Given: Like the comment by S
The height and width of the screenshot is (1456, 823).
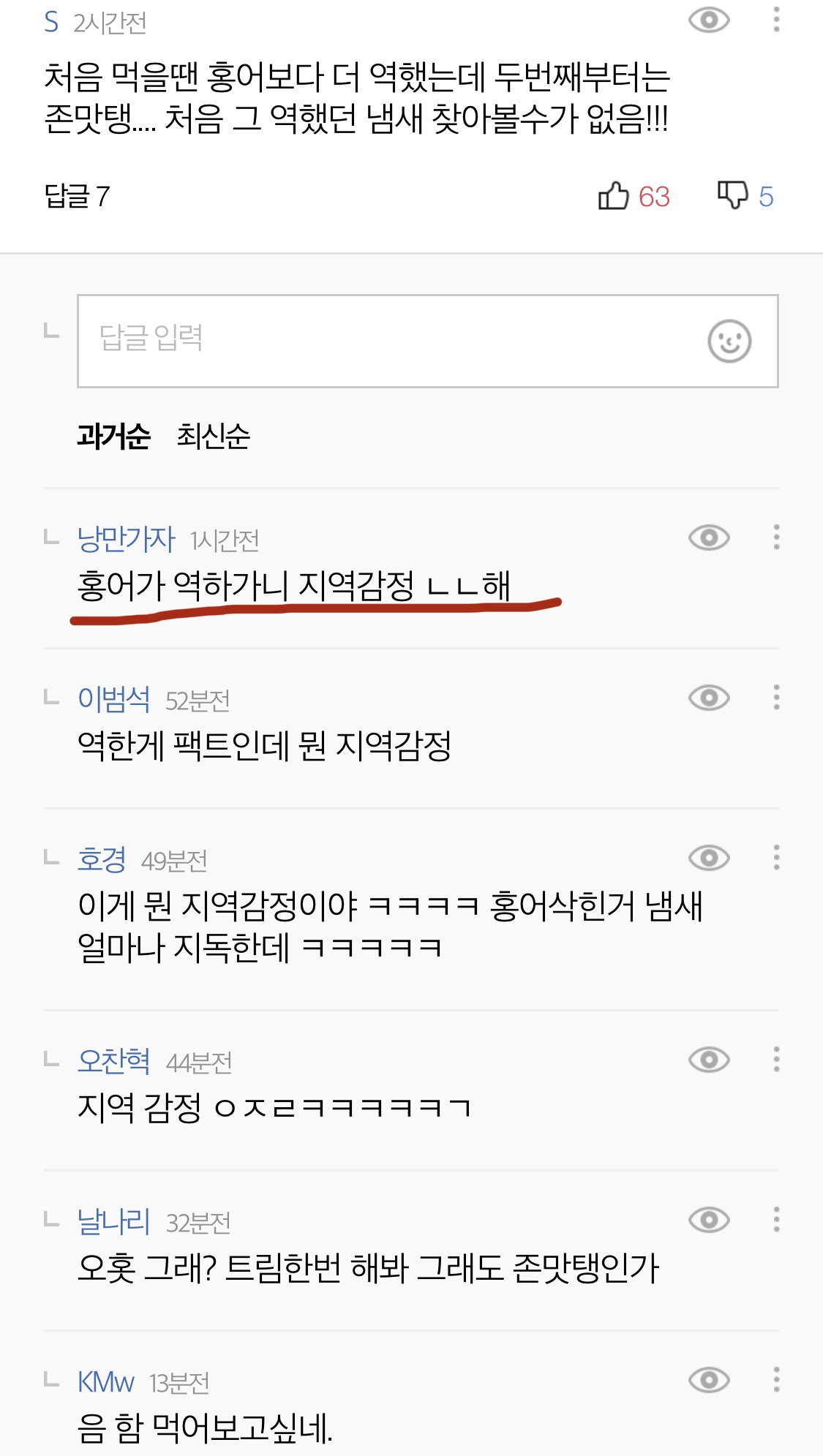Looking at the screenshot, I should click(614, 196).
